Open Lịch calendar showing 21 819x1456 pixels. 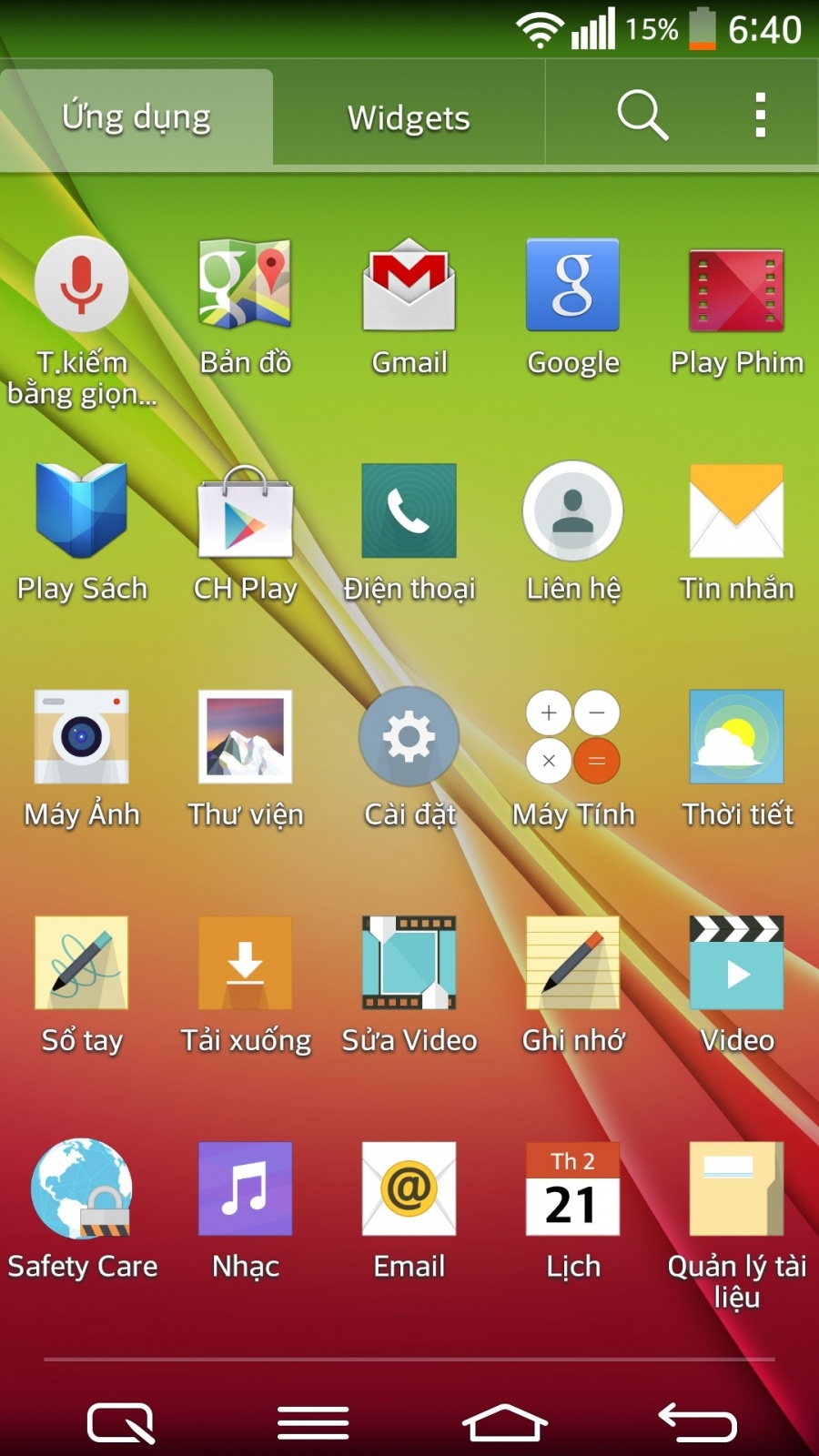click(x=572, y=1189)
